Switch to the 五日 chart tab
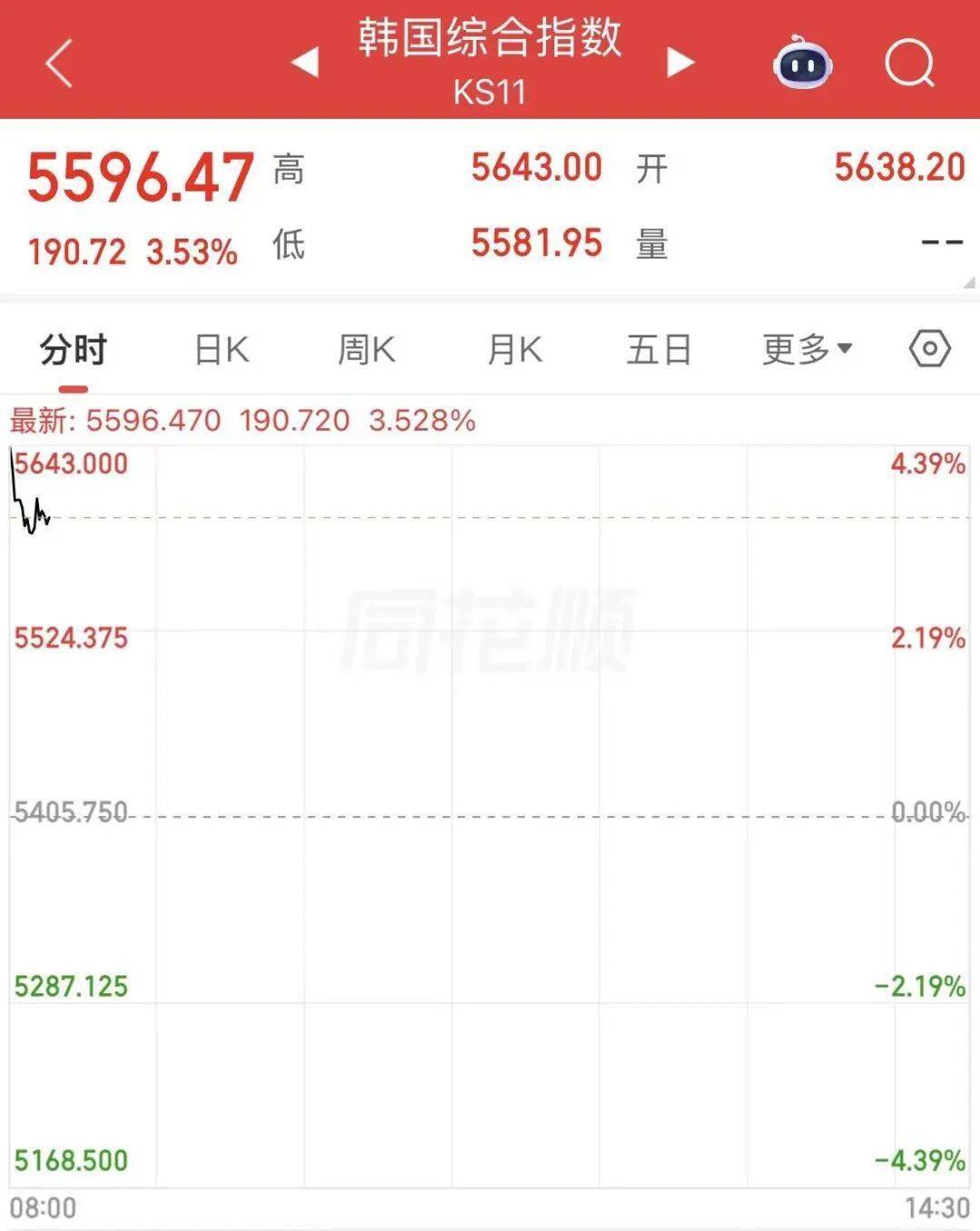Screen dimensions: 980x1231 660,349
